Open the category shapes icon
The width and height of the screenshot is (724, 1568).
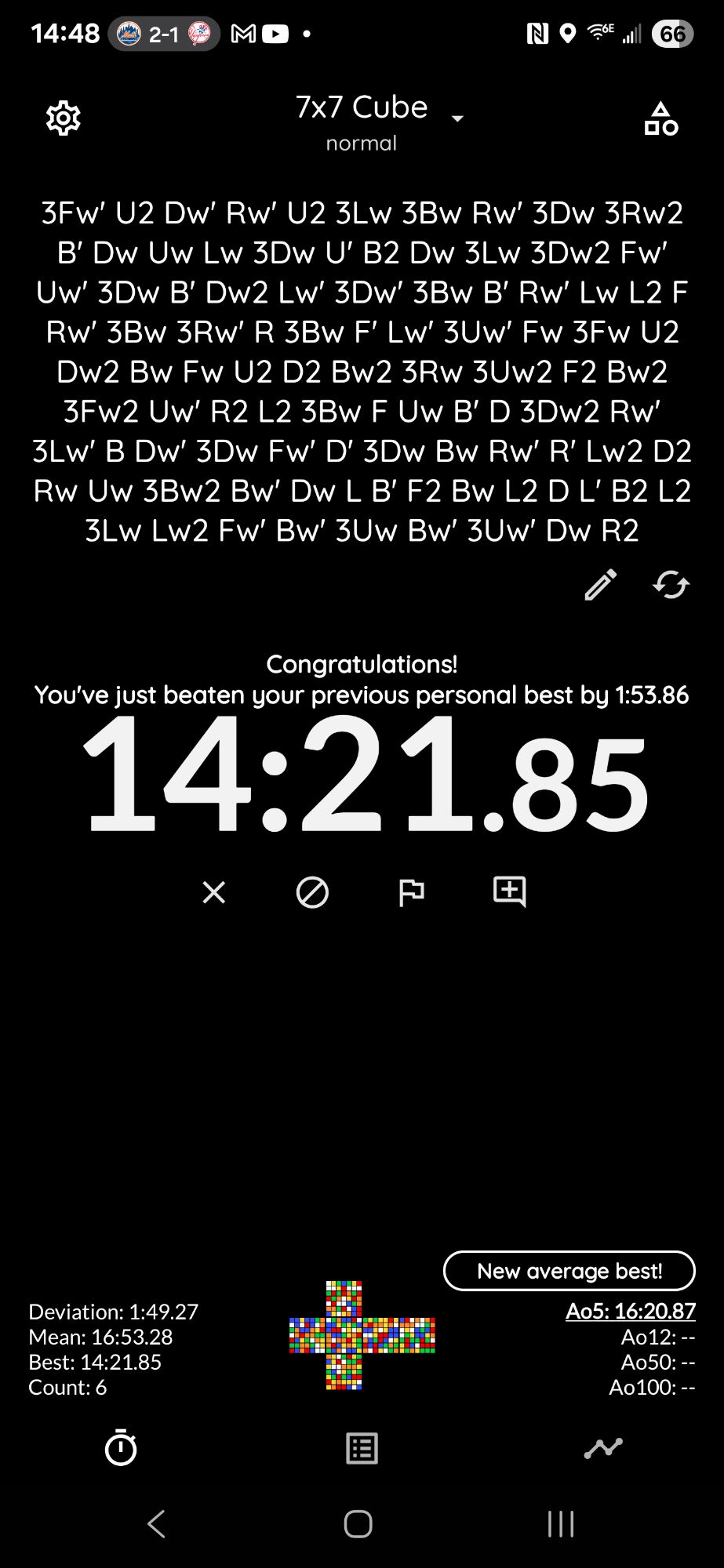(661, 118)
